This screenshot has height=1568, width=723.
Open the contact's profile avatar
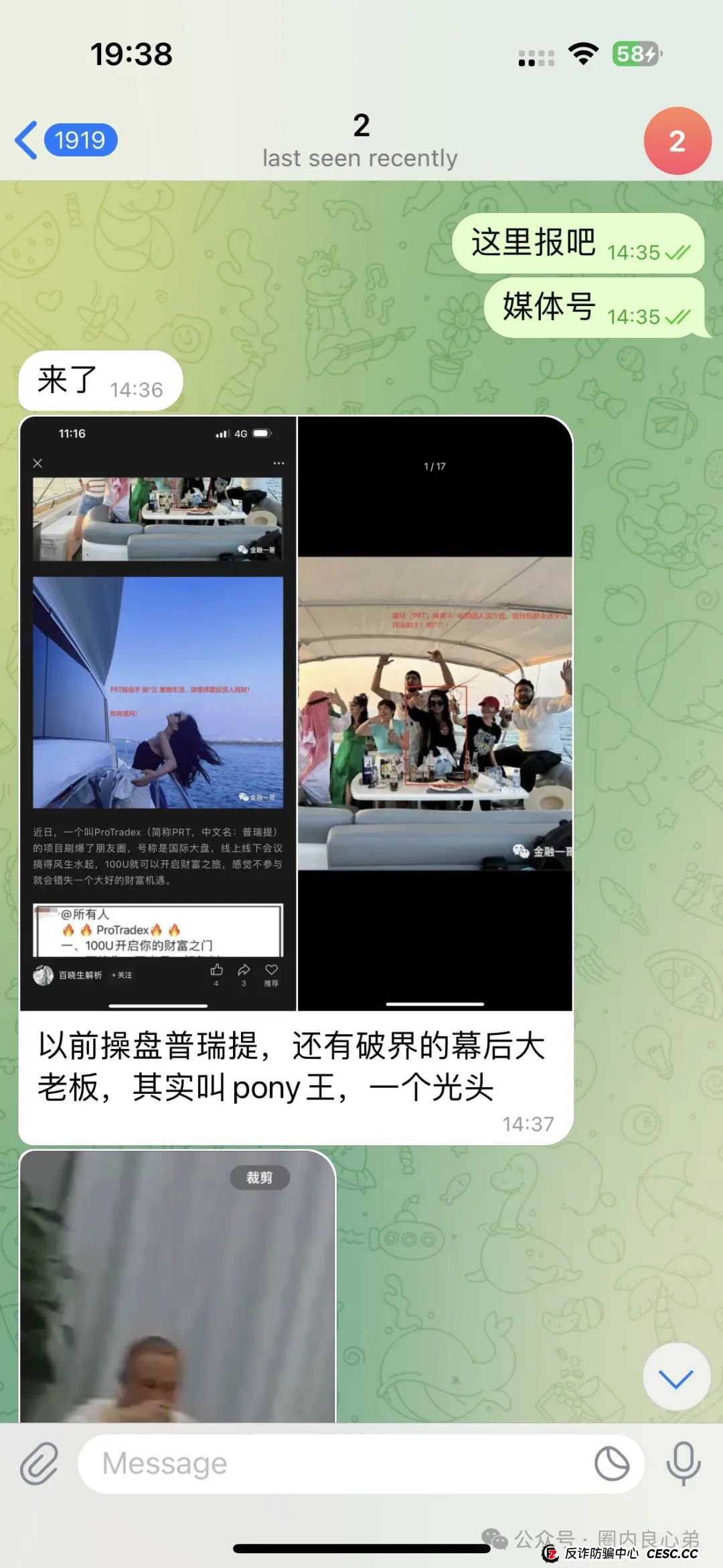(677, 141)
